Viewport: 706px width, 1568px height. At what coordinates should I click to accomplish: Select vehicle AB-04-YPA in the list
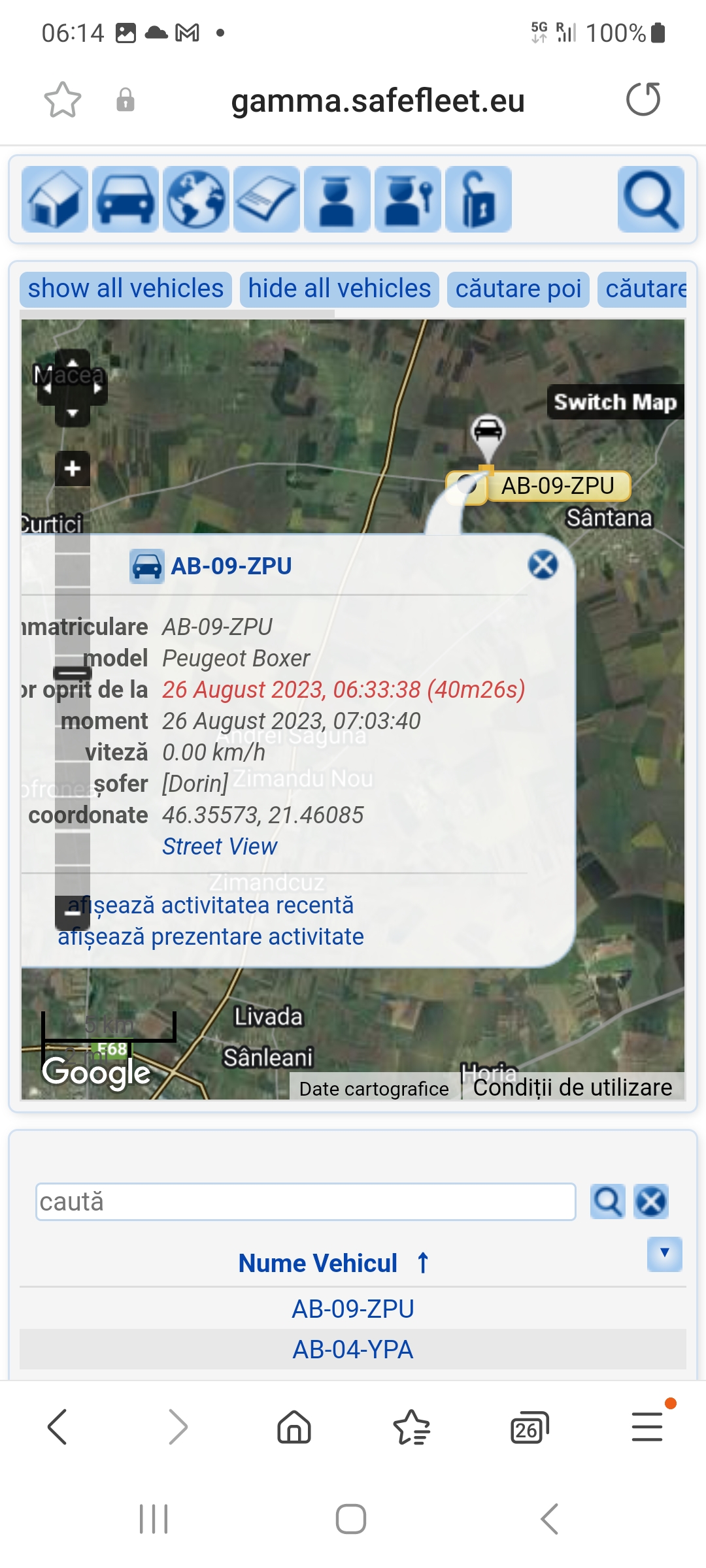tap(353, 1350)
